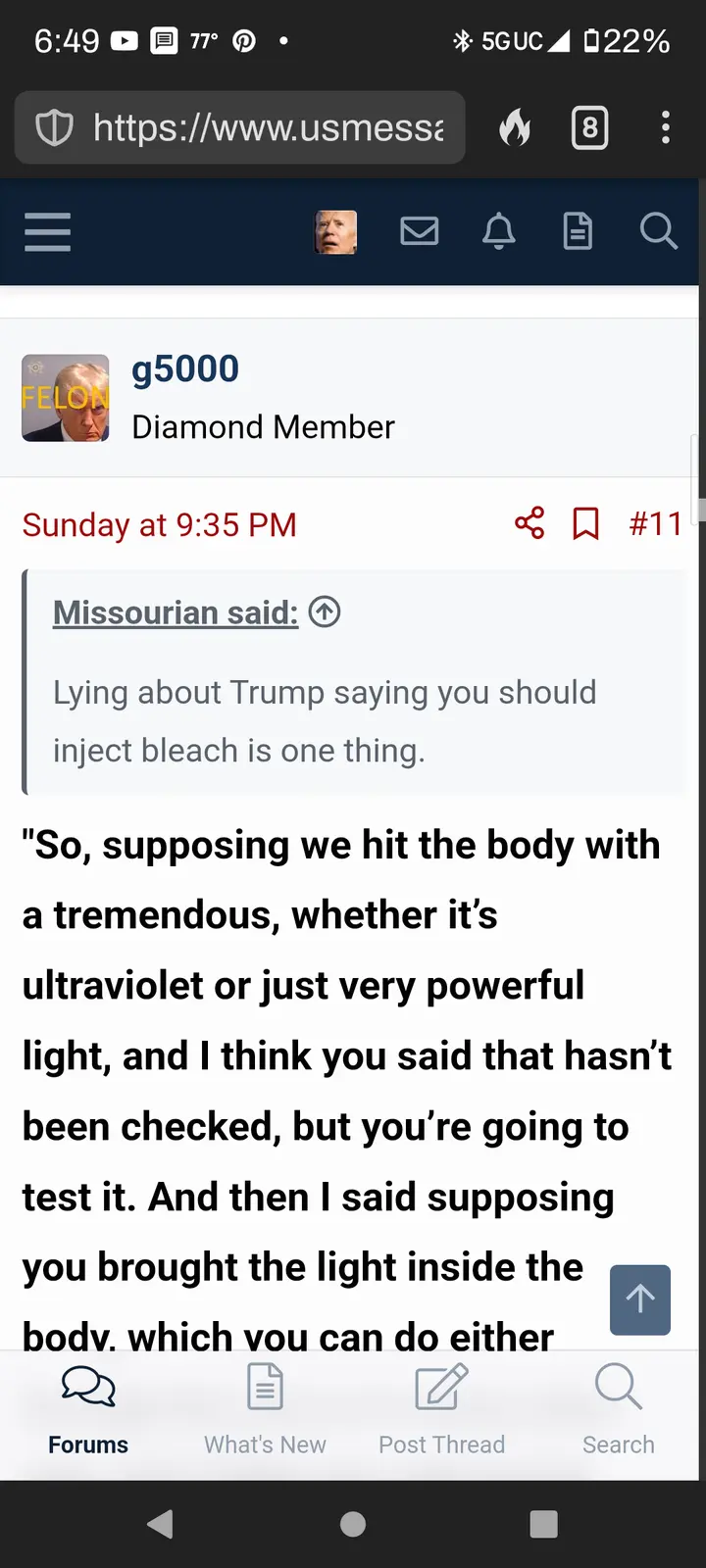Image resolution: width=706 pixels, height=1568 pixels.
Task: Open the conversations envelope inbox
Action: pos(420,231)
